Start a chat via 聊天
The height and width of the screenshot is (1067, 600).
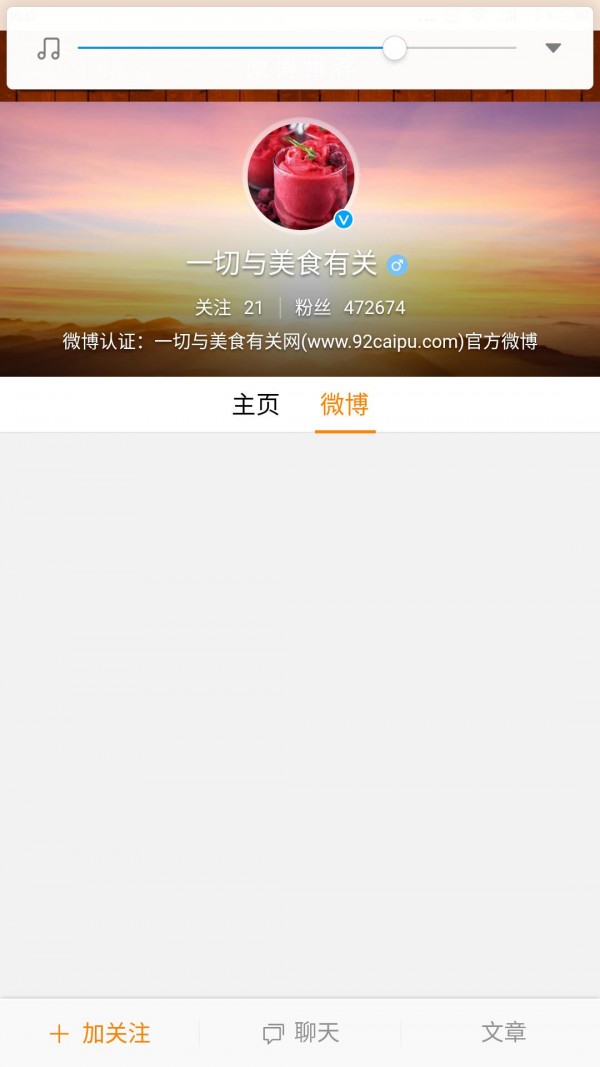pos(301,1033)
